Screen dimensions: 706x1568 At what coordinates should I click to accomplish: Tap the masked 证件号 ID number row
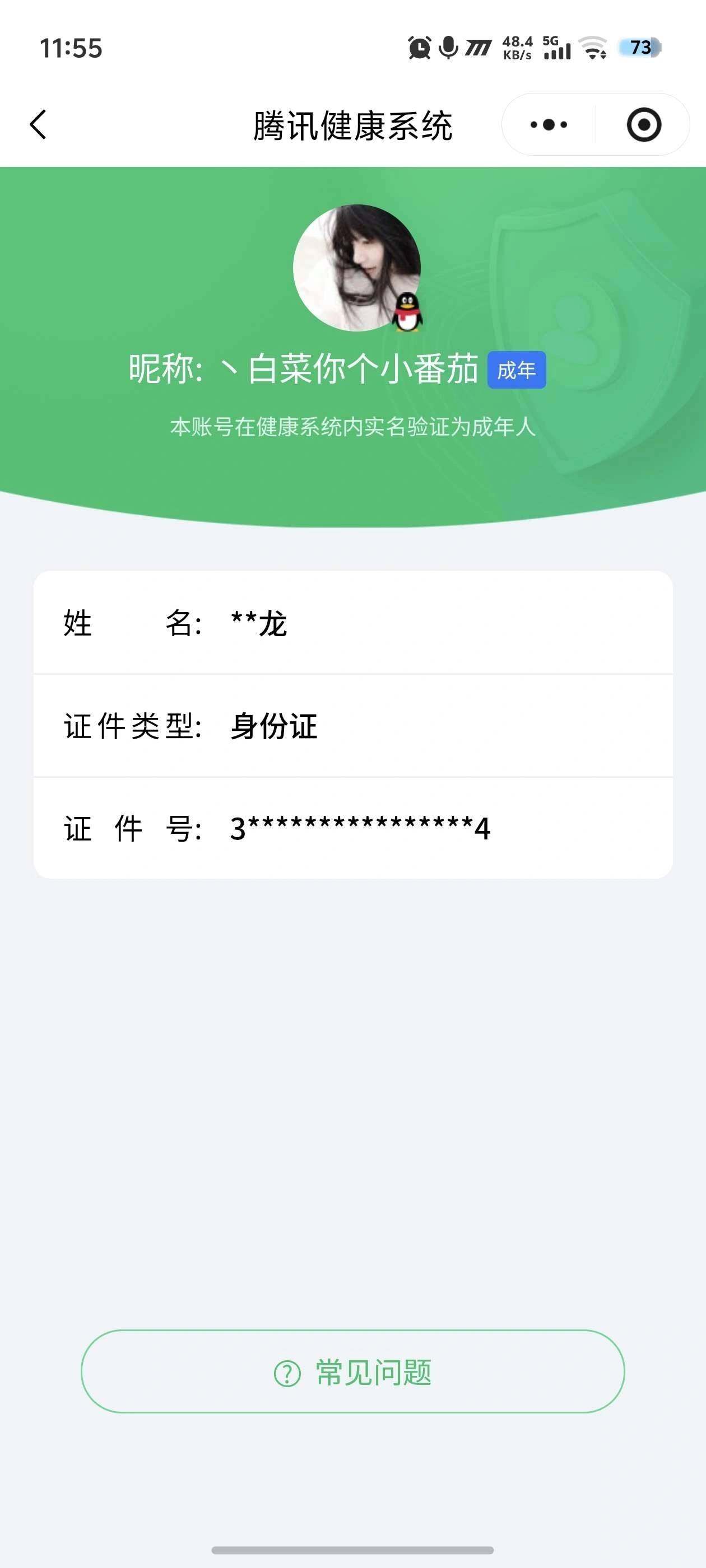coord(354,829)
